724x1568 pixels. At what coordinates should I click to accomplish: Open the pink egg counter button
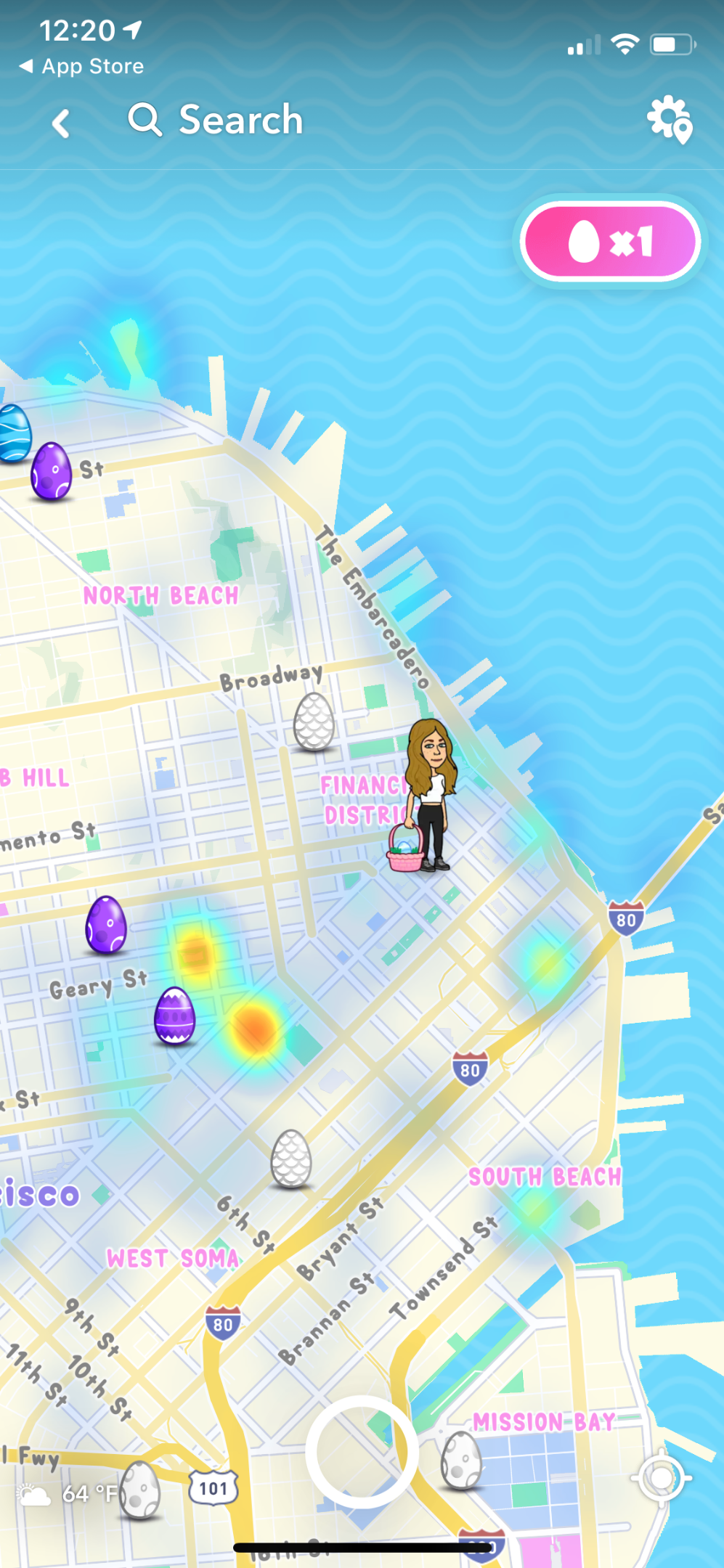[x=610, y=242]
